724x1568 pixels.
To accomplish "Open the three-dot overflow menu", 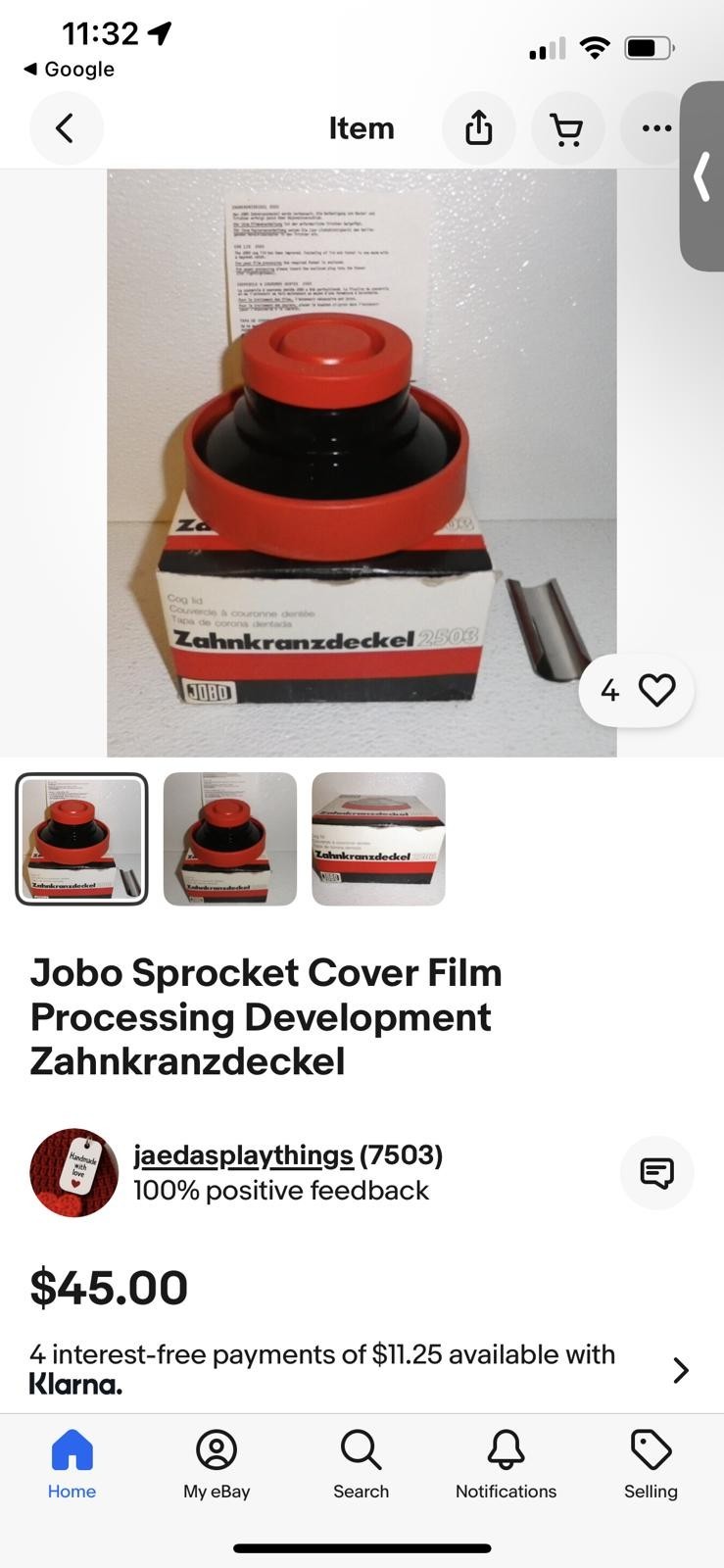I will pyautogui.click(x=655, y=128).
